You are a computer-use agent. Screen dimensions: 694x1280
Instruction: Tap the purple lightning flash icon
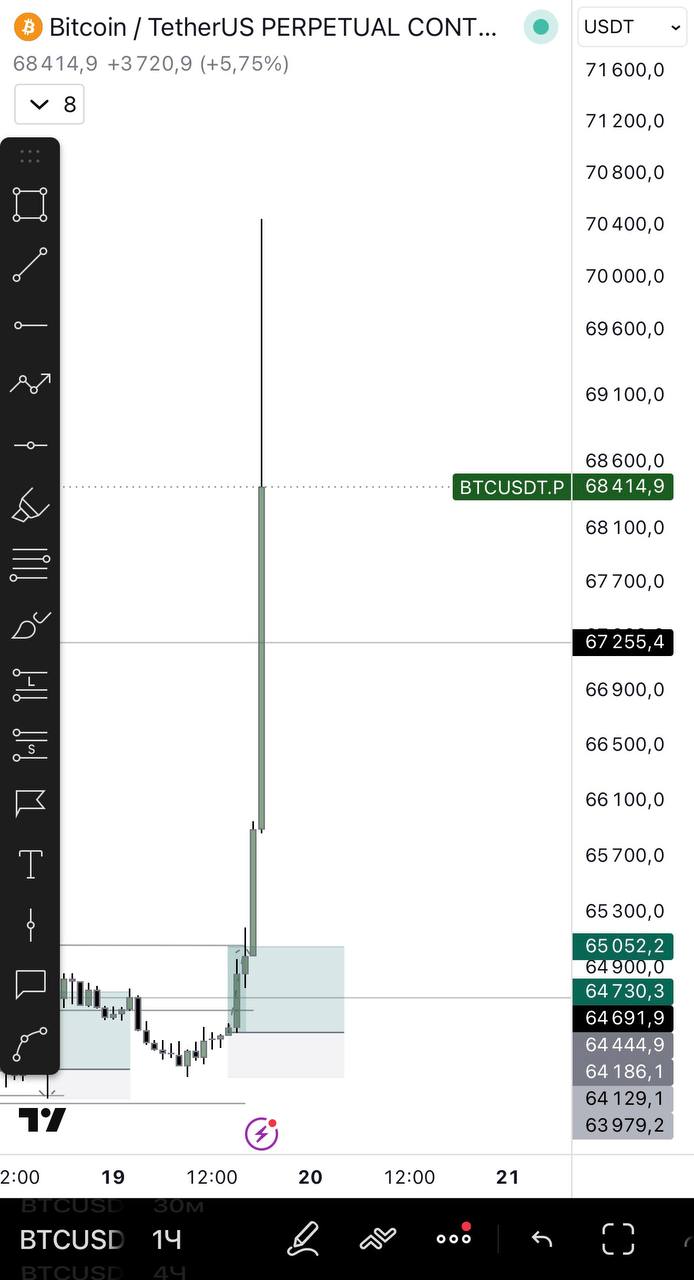[x=262, y=1134]
